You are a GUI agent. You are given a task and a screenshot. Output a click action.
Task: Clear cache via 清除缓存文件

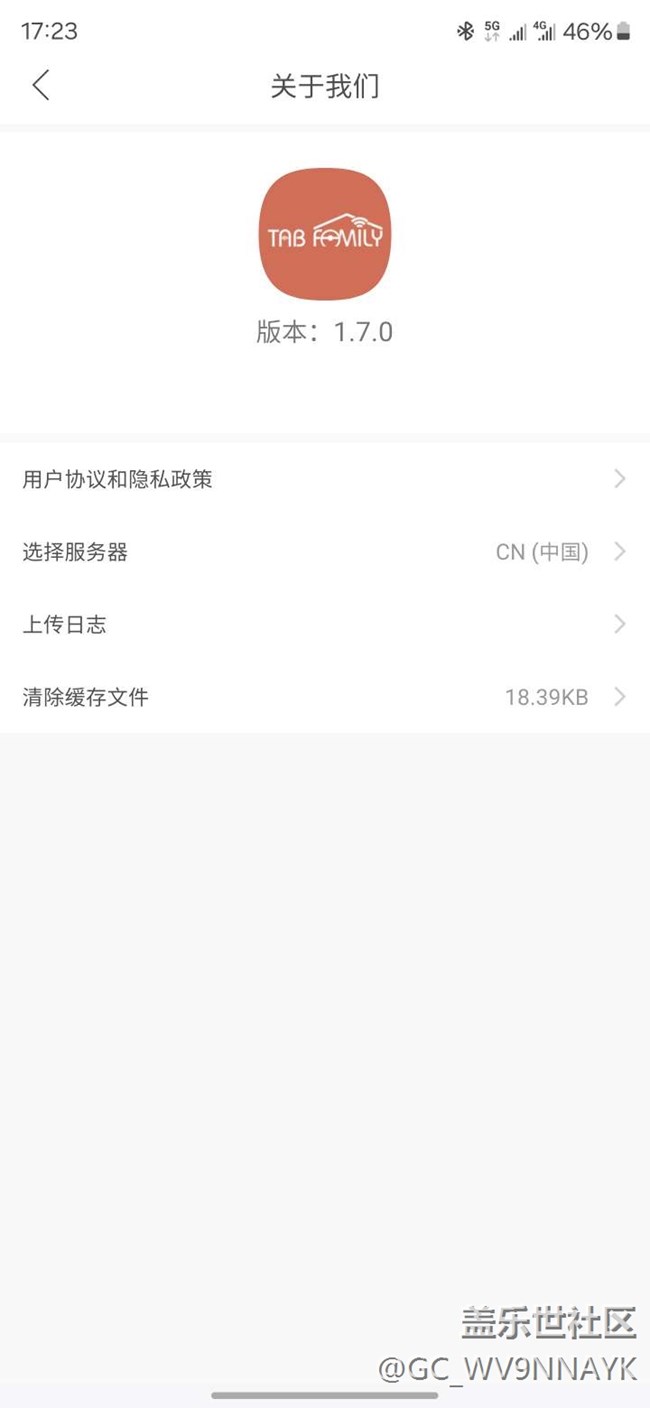[x=325, y=697]
